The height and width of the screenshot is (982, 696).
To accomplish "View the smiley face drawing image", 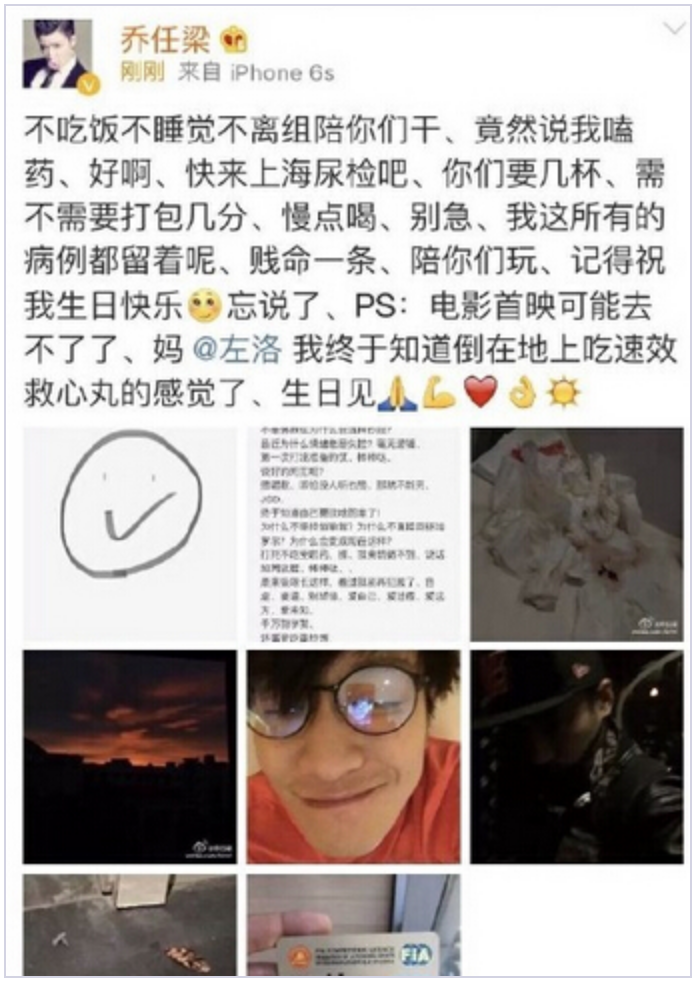I will (x=130, y=534).
